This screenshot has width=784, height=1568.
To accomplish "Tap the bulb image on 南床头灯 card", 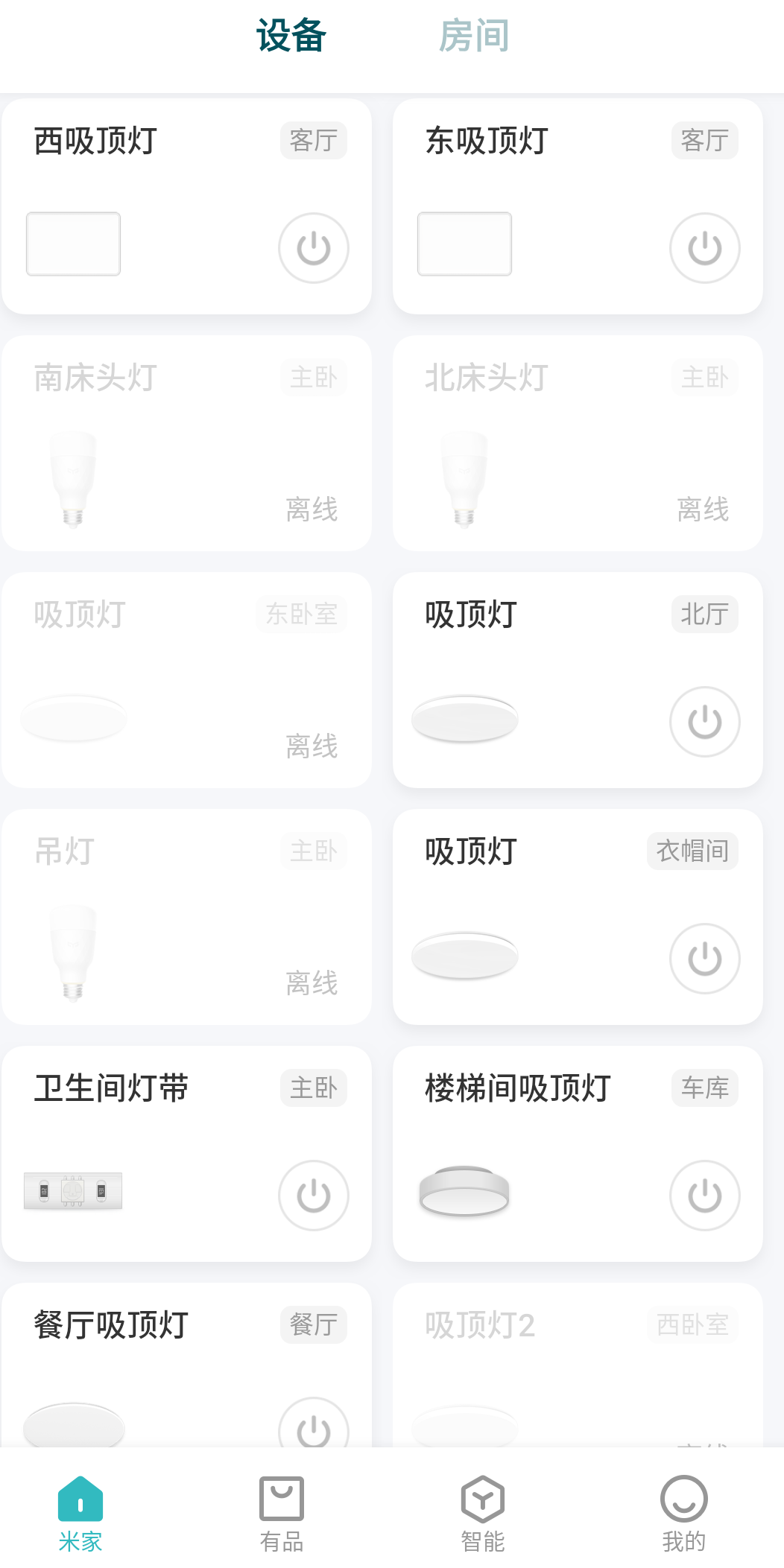I will pyautogui.click(x=72, y=477).
